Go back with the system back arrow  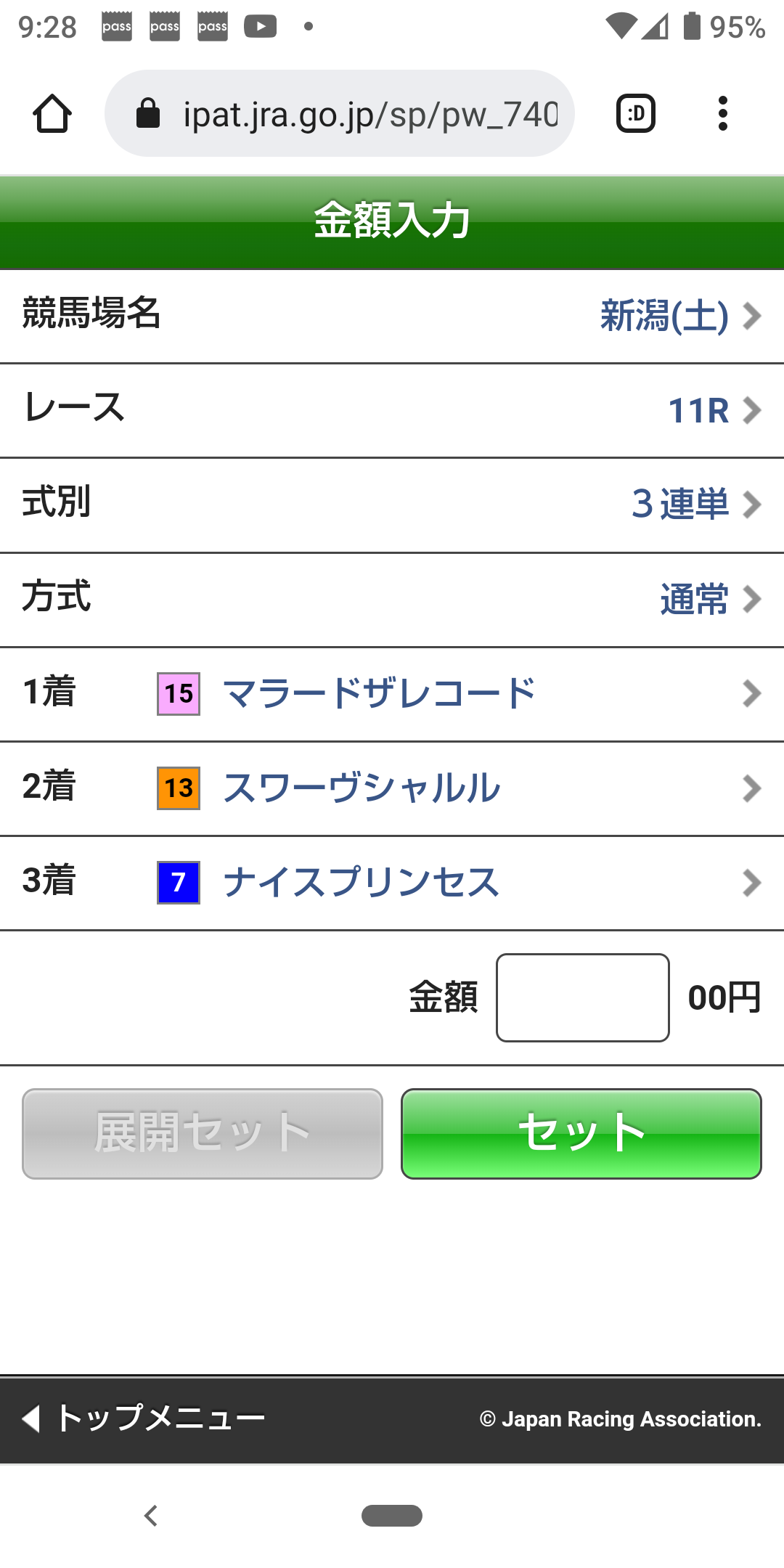[x=151, y=1516]
